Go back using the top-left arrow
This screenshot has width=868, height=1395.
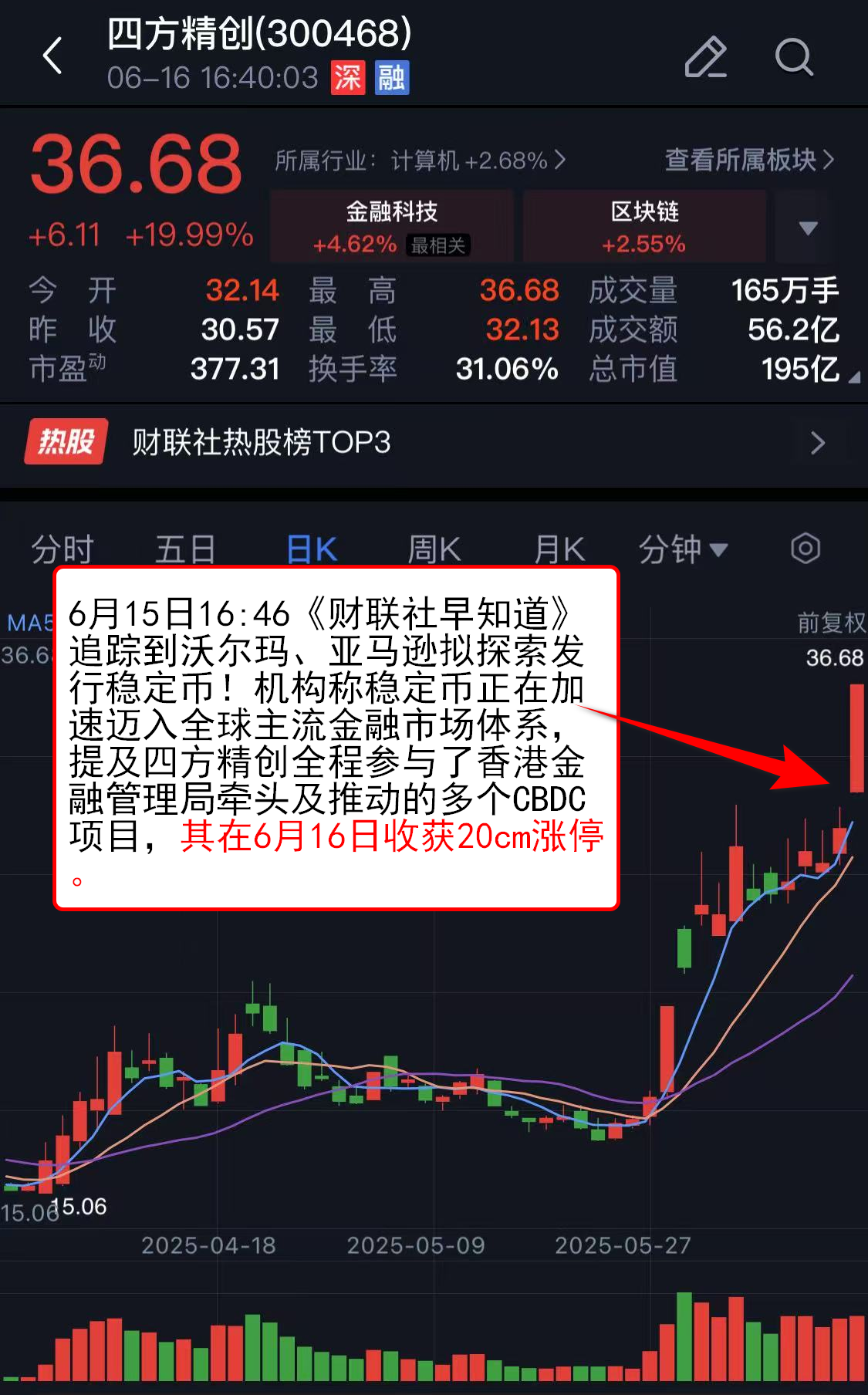[52, 56]
